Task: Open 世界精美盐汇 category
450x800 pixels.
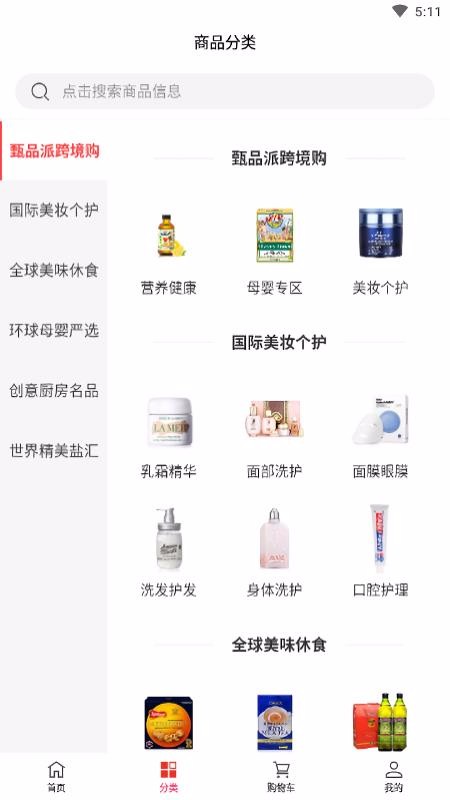Action: (x=54, y=451)
